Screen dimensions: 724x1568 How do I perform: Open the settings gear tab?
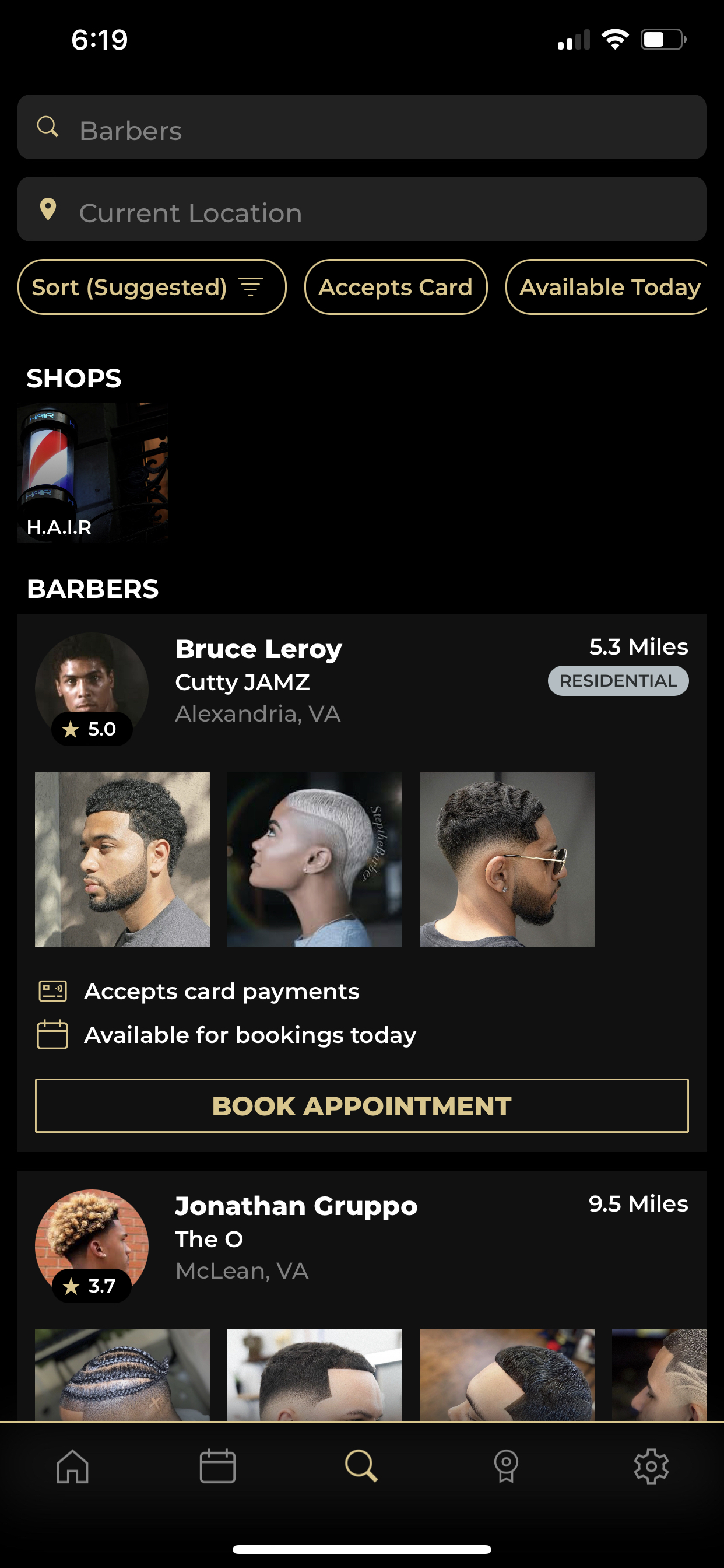point(651,1466)
